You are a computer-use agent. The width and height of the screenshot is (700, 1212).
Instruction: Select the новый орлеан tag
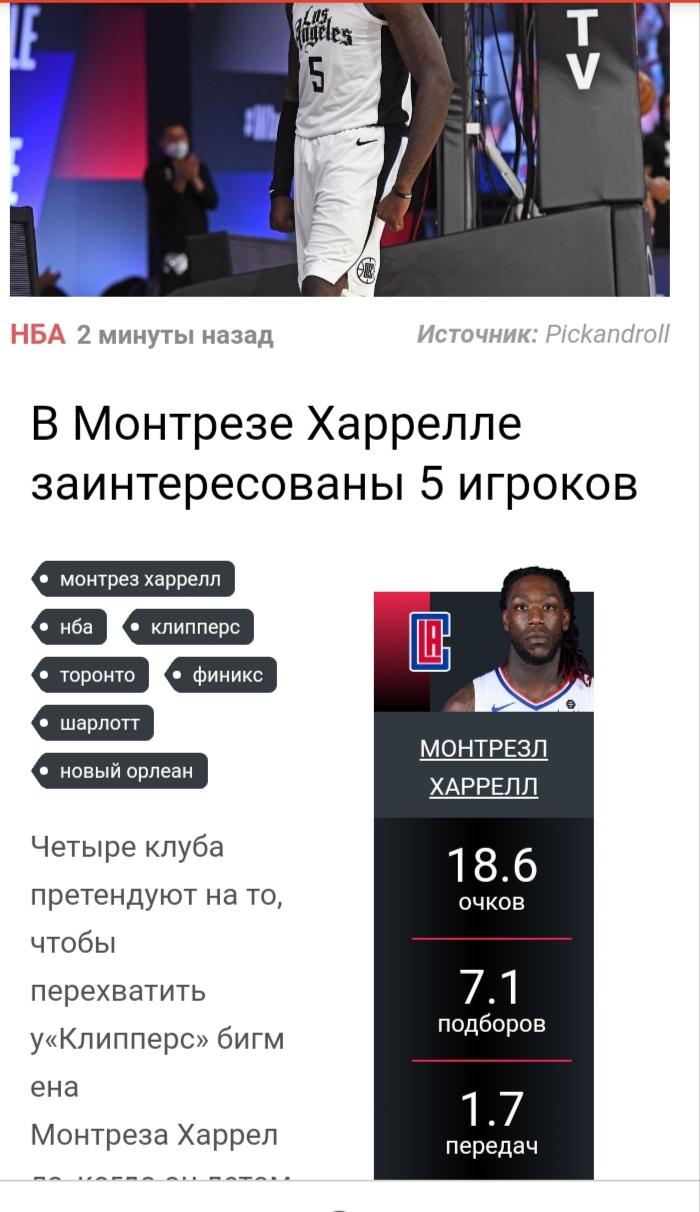(x=120, y=771)
